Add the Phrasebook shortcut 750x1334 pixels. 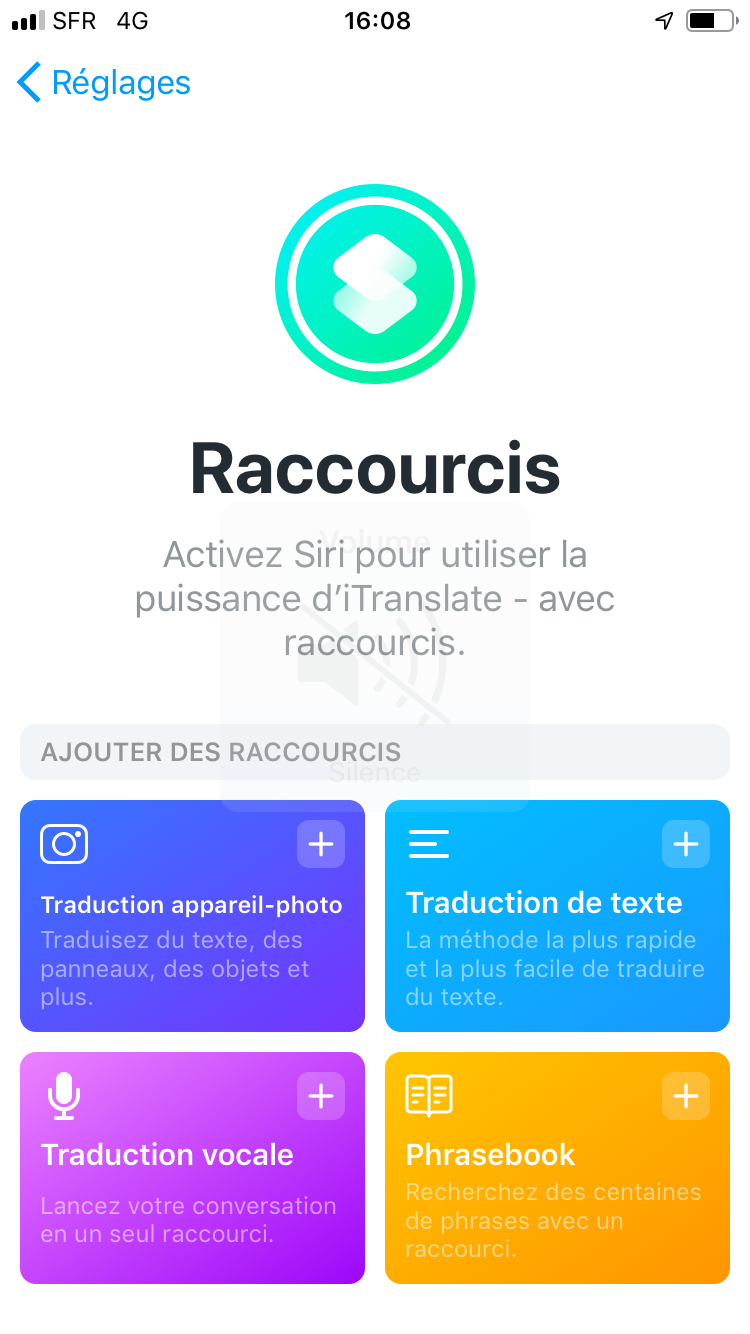point(685,1096)
